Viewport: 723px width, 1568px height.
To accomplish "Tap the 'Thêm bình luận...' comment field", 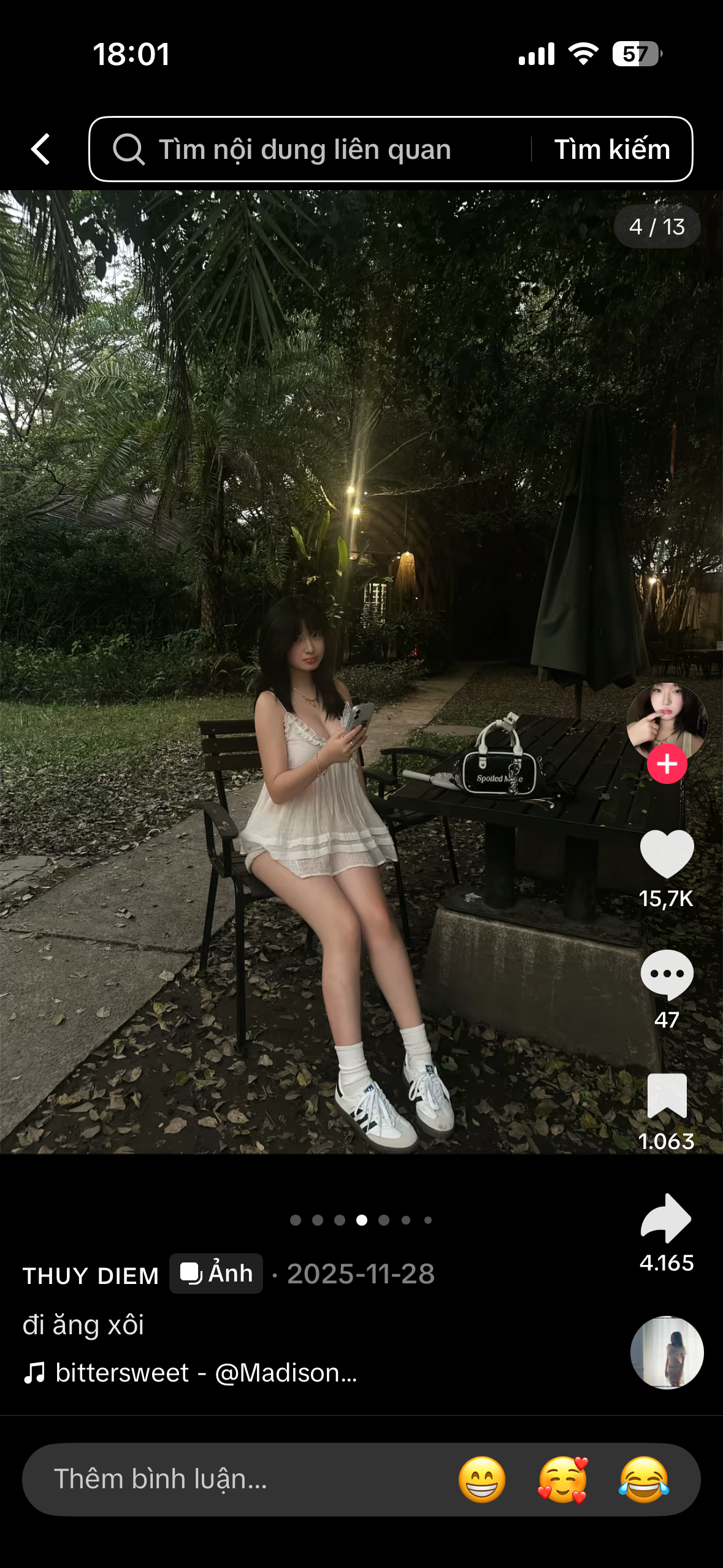I will click(x=233, y=1479).
